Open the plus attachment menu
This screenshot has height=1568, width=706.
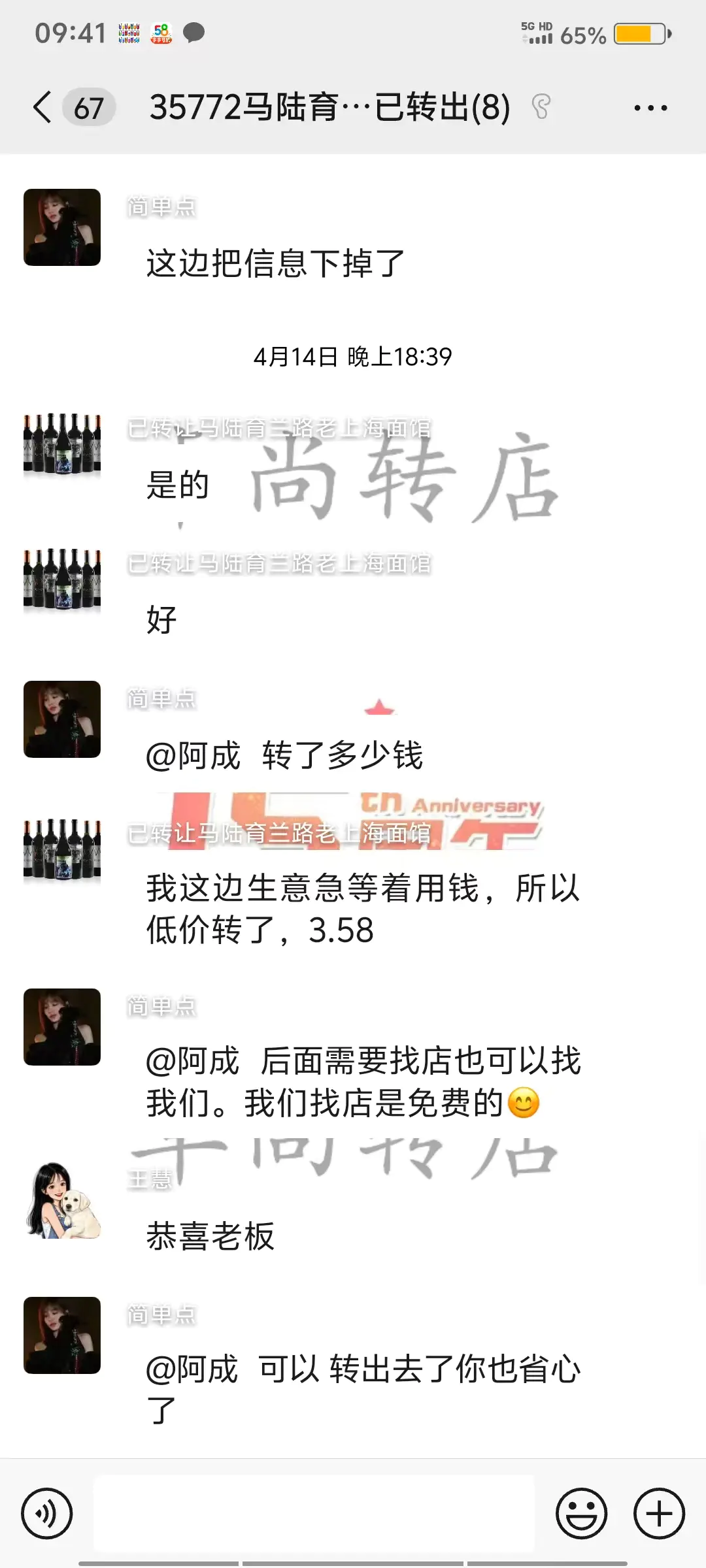659,1513
